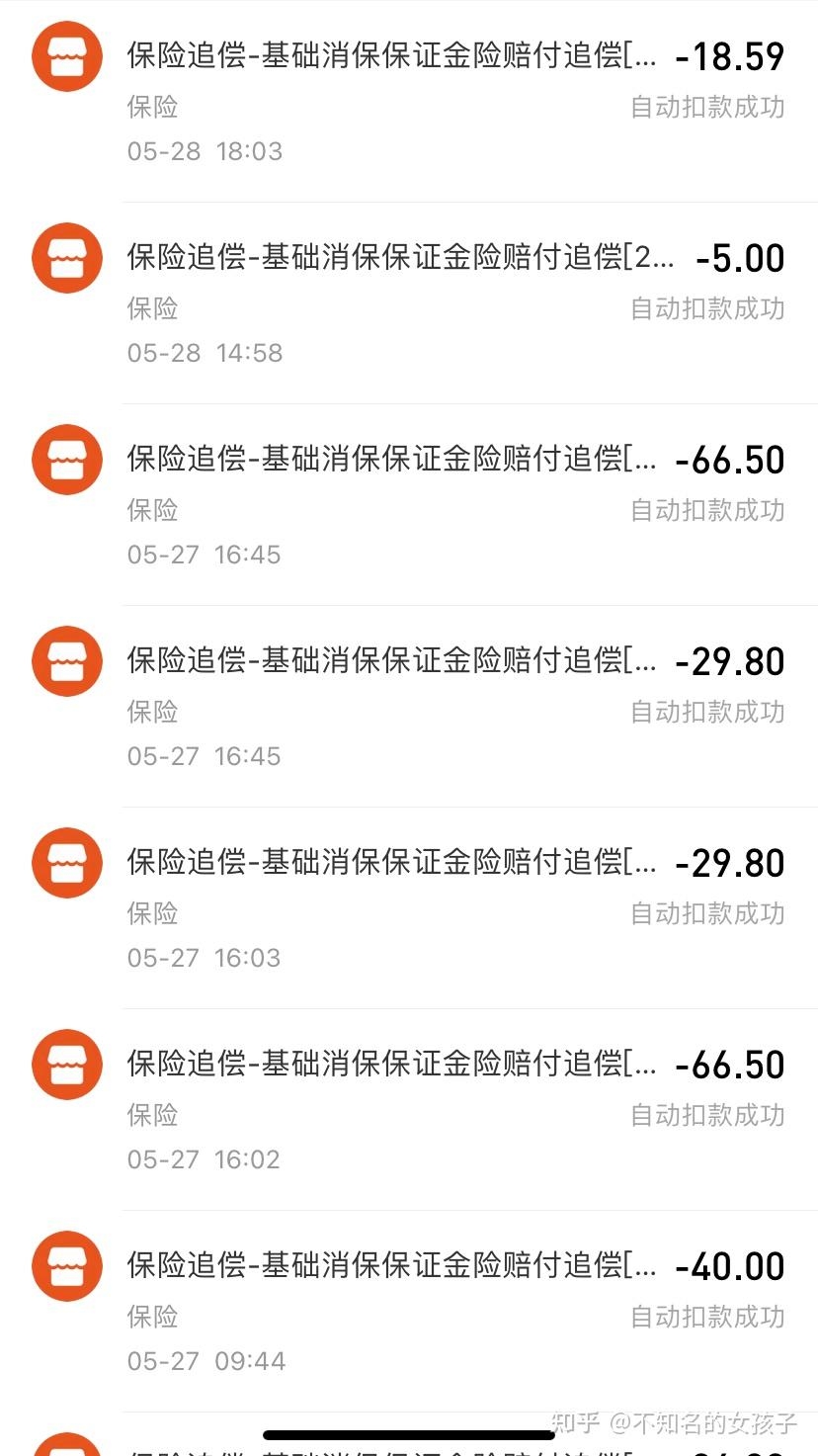818x1456 pixels.
Task: Tap the merchant icon of the -5.00 entry
Action: 66,258
